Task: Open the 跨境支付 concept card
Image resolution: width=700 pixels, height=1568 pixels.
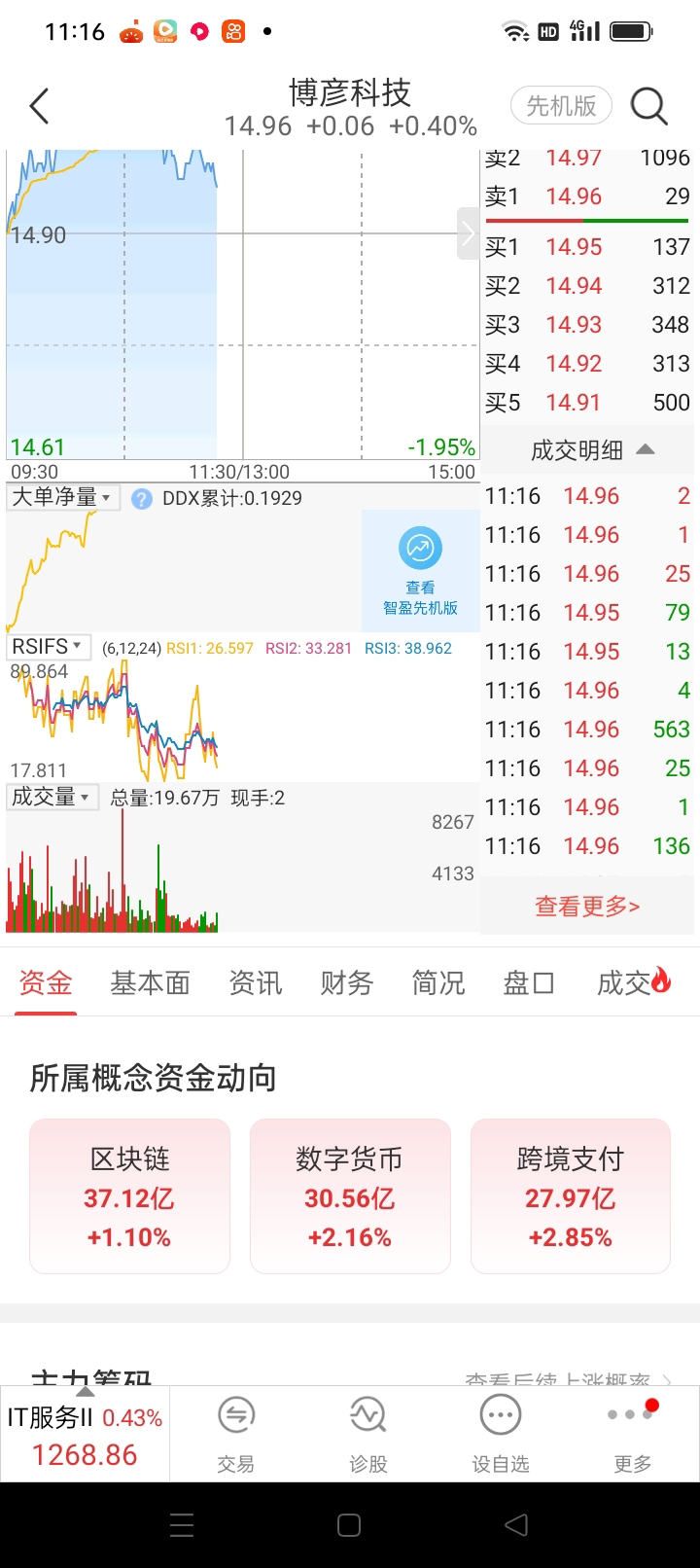Action: click(571, 1196)
